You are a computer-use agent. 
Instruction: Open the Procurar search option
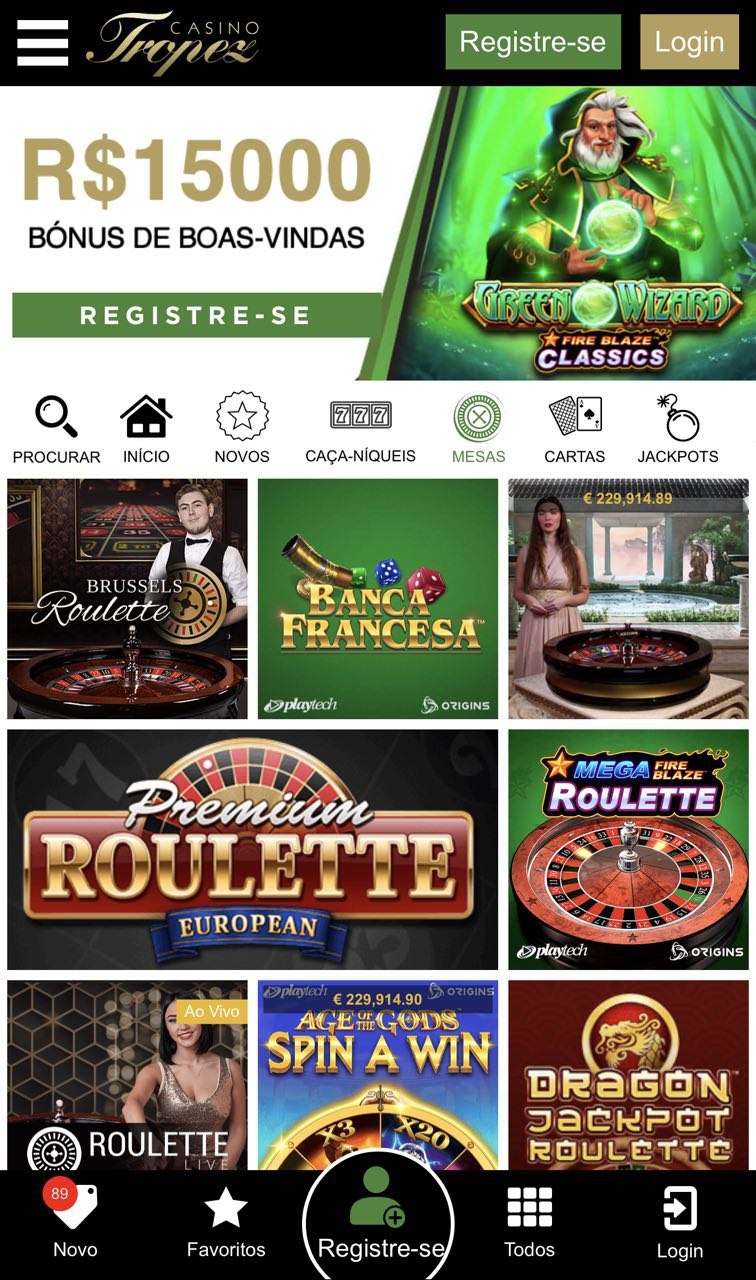pyautogui.click(x=56, y=429)
